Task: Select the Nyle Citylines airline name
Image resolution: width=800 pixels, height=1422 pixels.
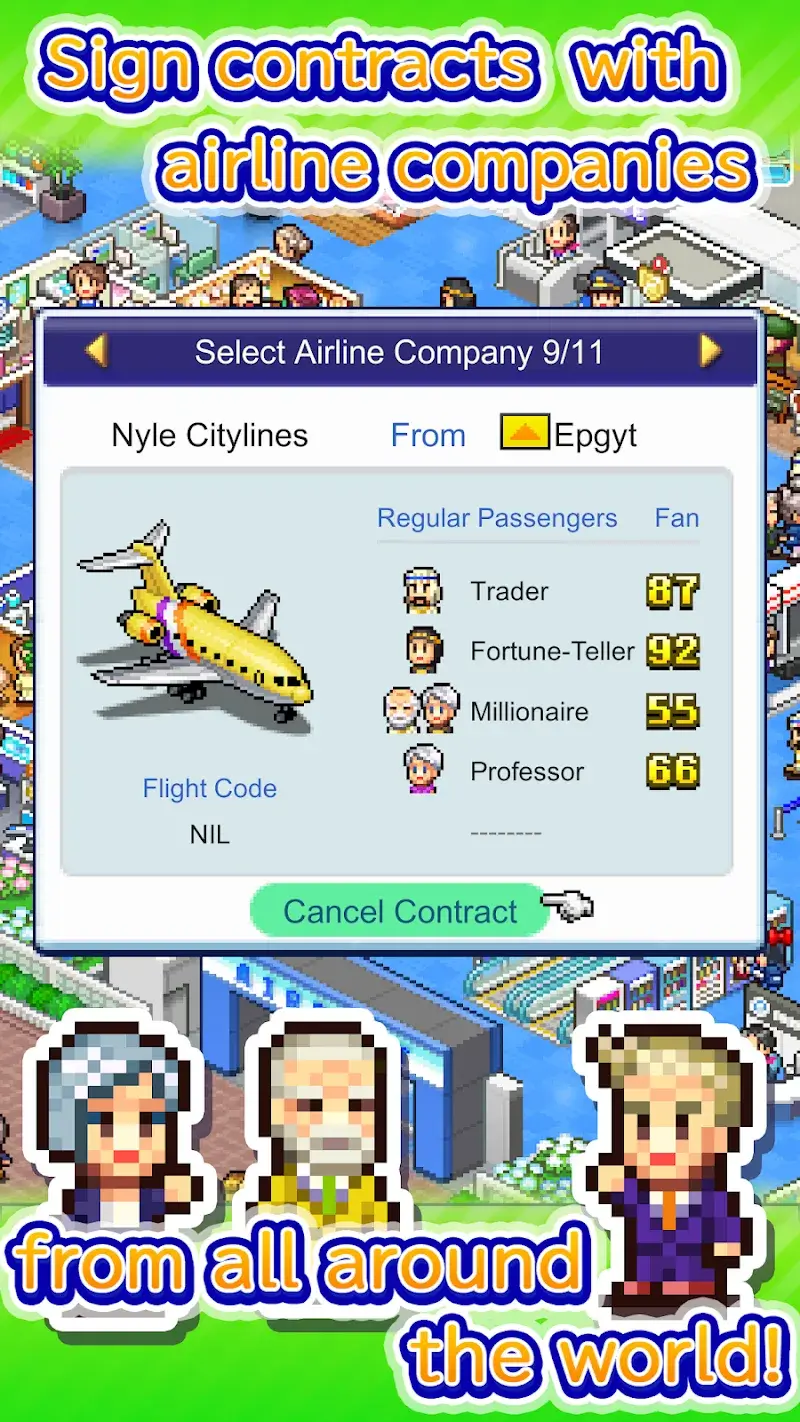Action: [210, 434]
